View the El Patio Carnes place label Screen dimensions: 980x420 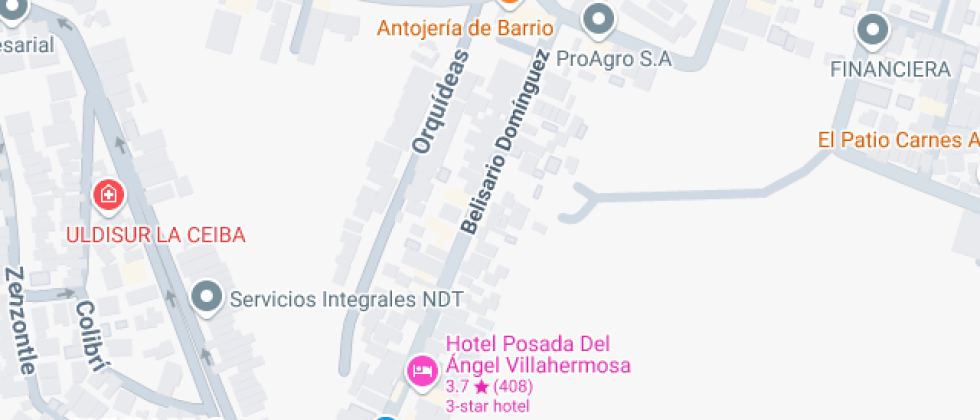897,140
